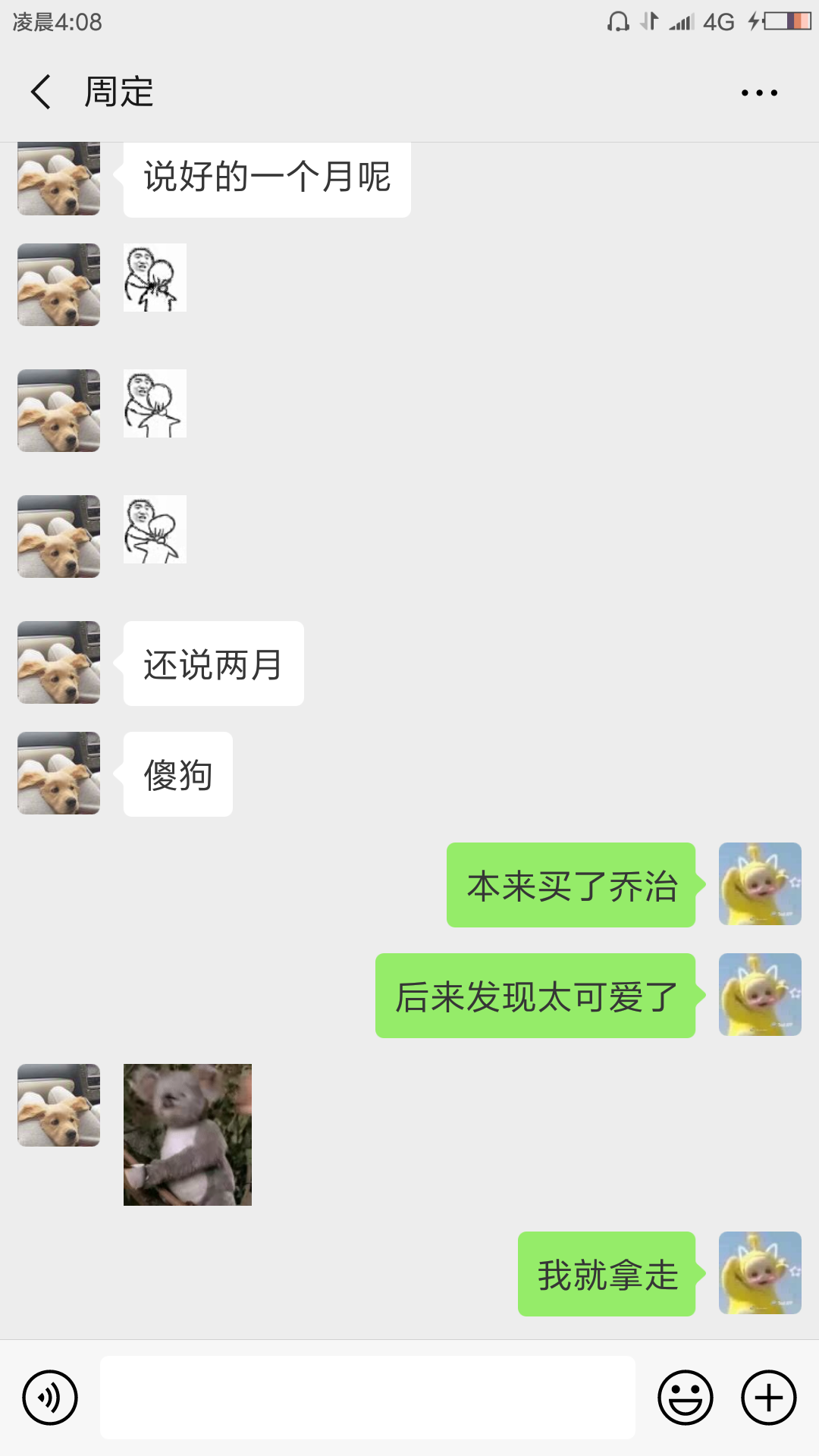
Task: Tap my avatar next to 本来买了乔治
Action: (x=760, y=883)
